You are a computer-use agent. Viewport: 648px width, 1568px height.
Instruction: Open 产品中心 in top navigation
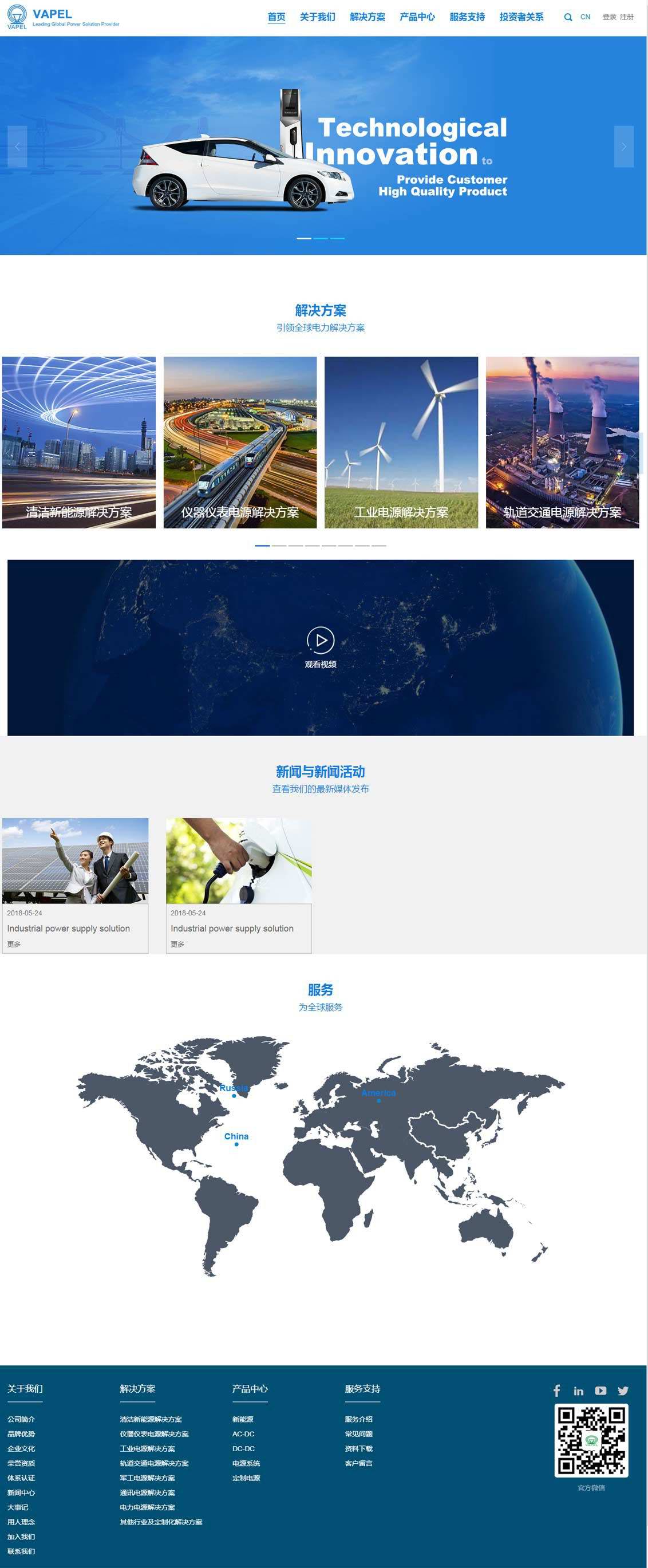click(417, 17)
